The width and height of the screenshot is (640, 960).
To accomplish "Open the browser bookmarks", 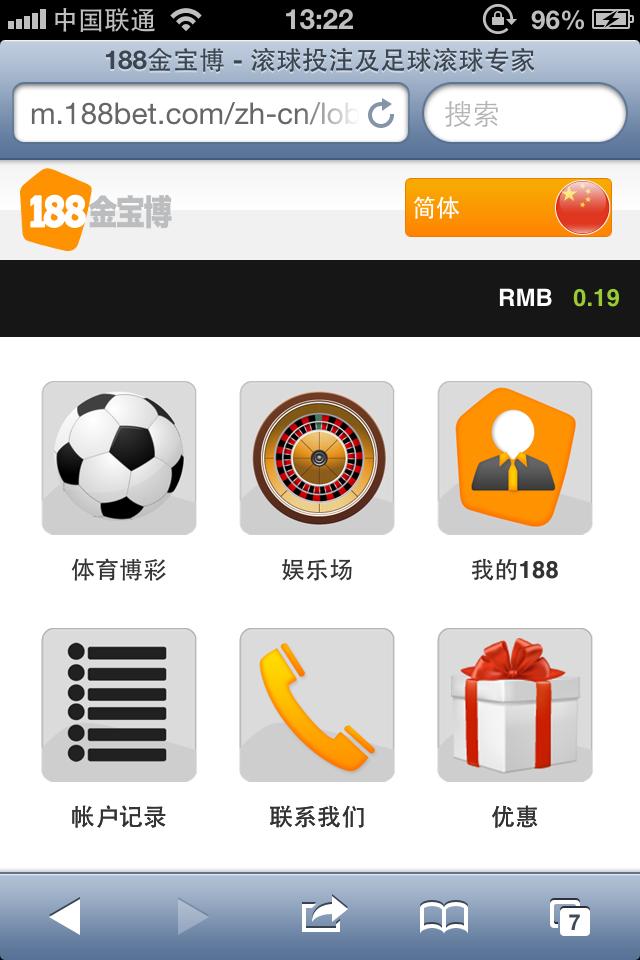I will (x=443, y=916).
